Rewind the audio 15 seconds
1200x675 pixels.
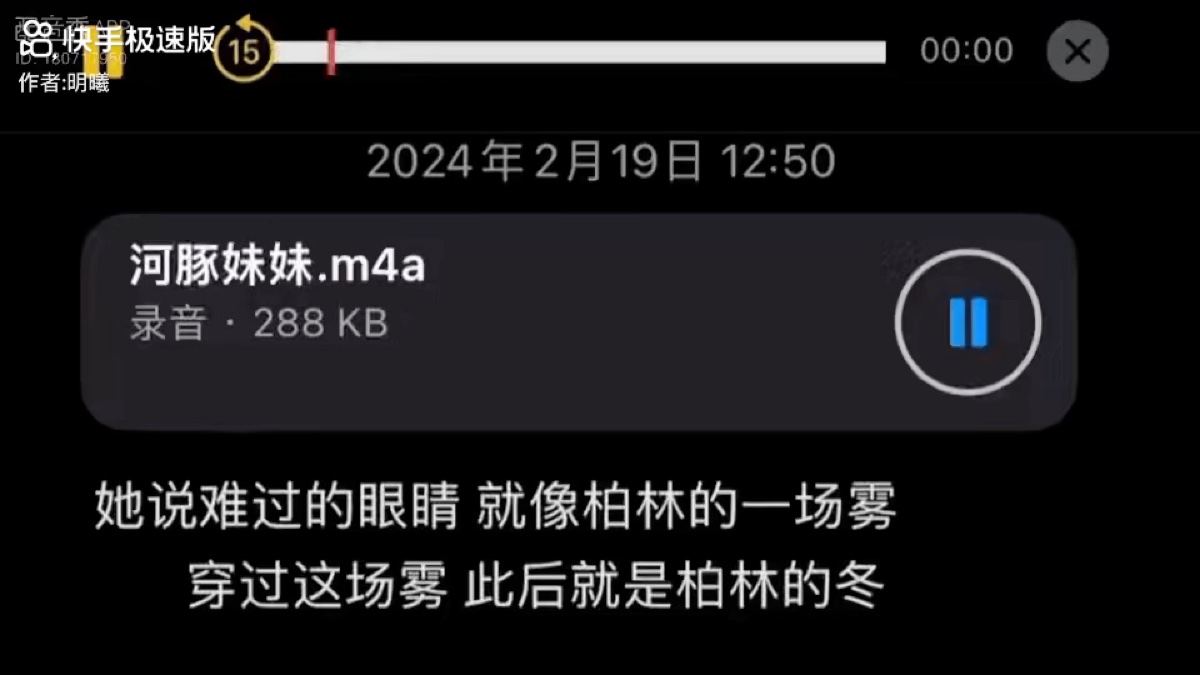click(x=244, y=50)
